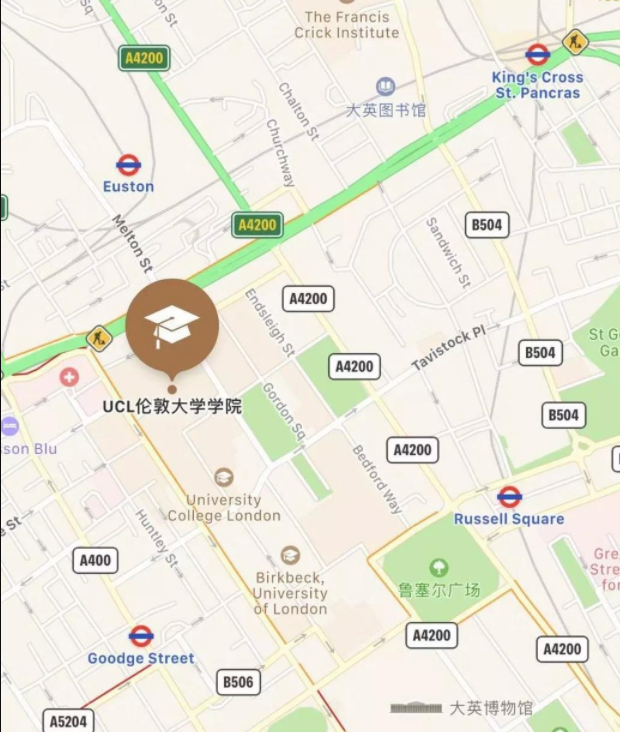This screenshot has width=620, height=732.
Task: Select the Euston underground station marker
Action: click(128, 165)
